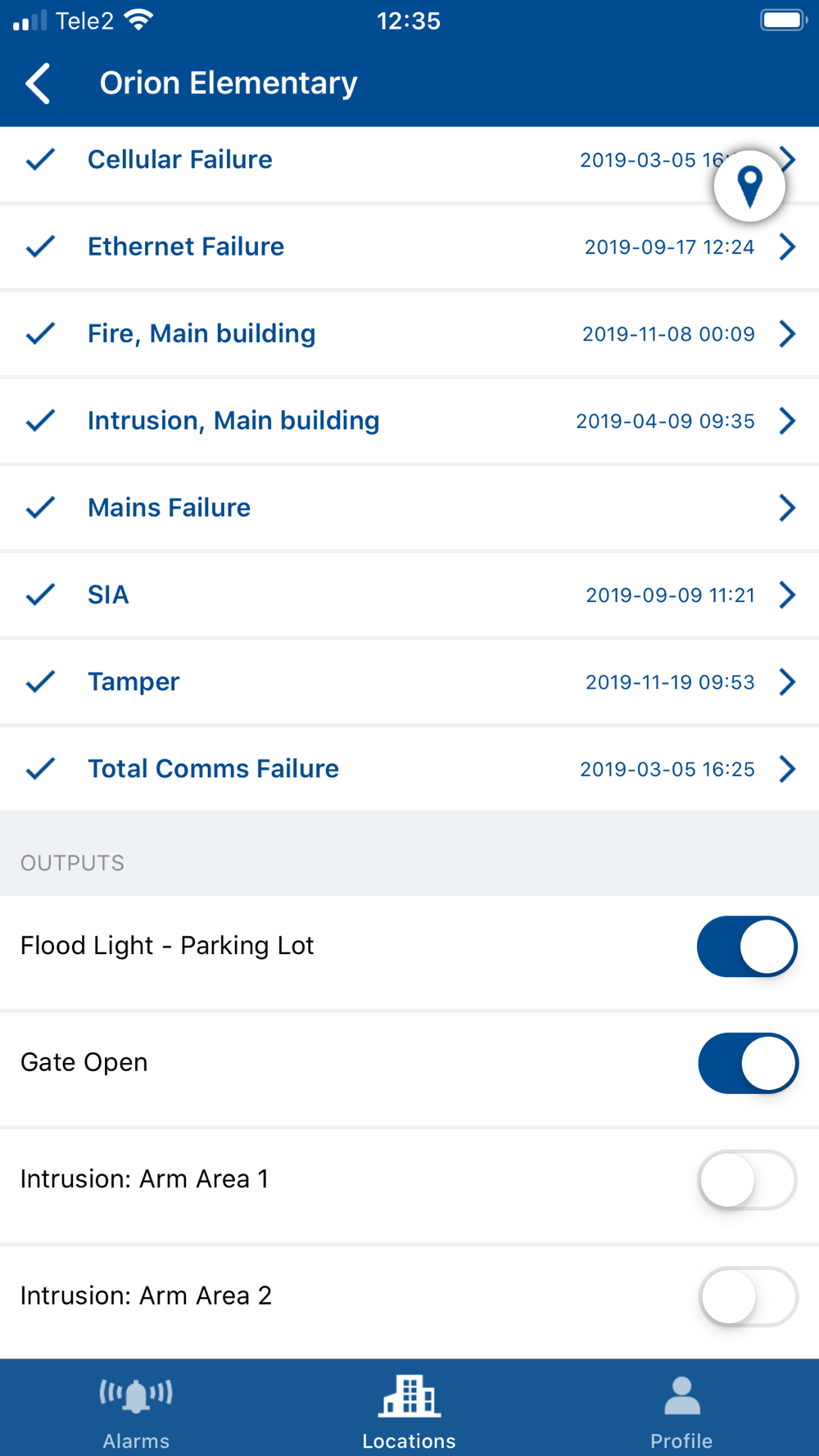Open the Cellular Failure alarm row
The height and width of the screenshot is (1456, 819).
click(328, 160)
